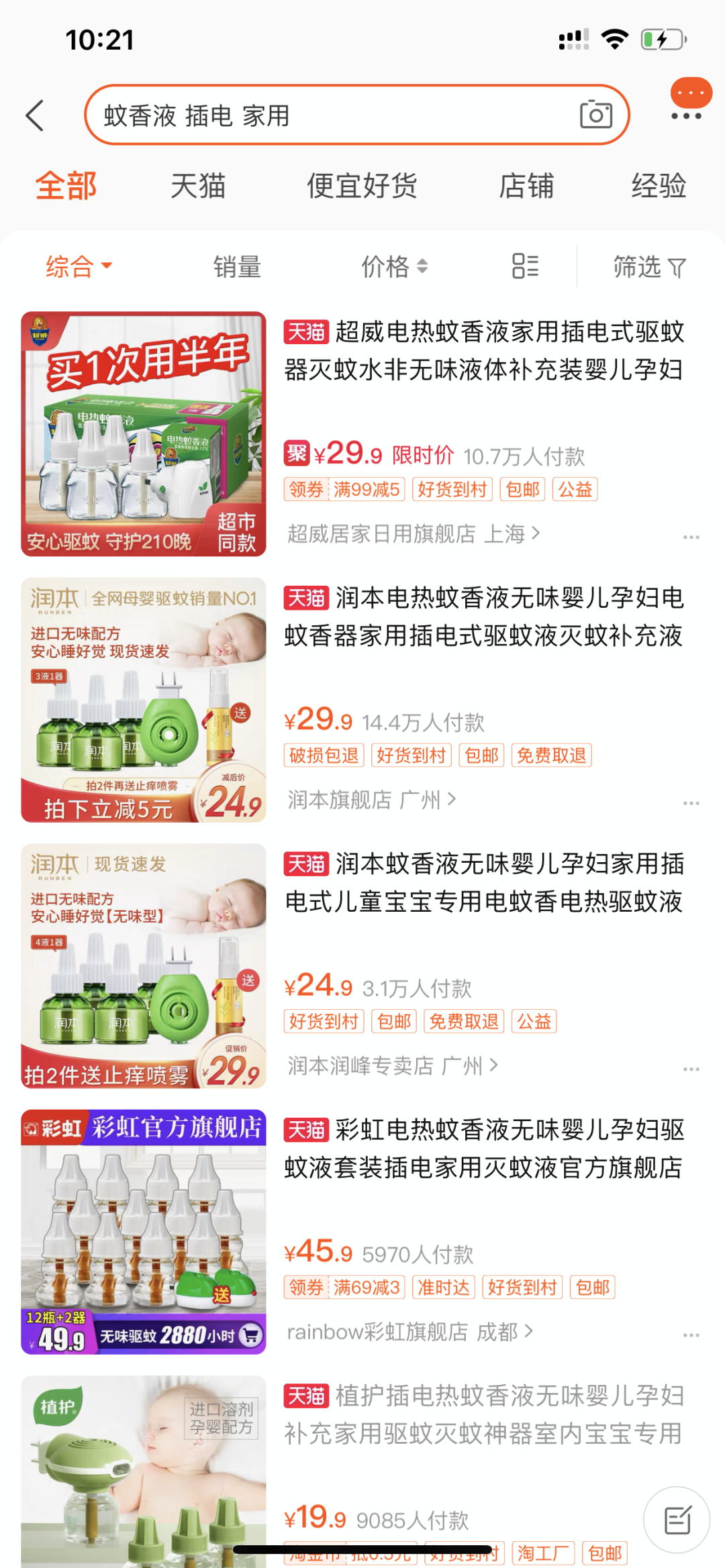Expand the 综合 sort dropdown

[x=79, y=266]
